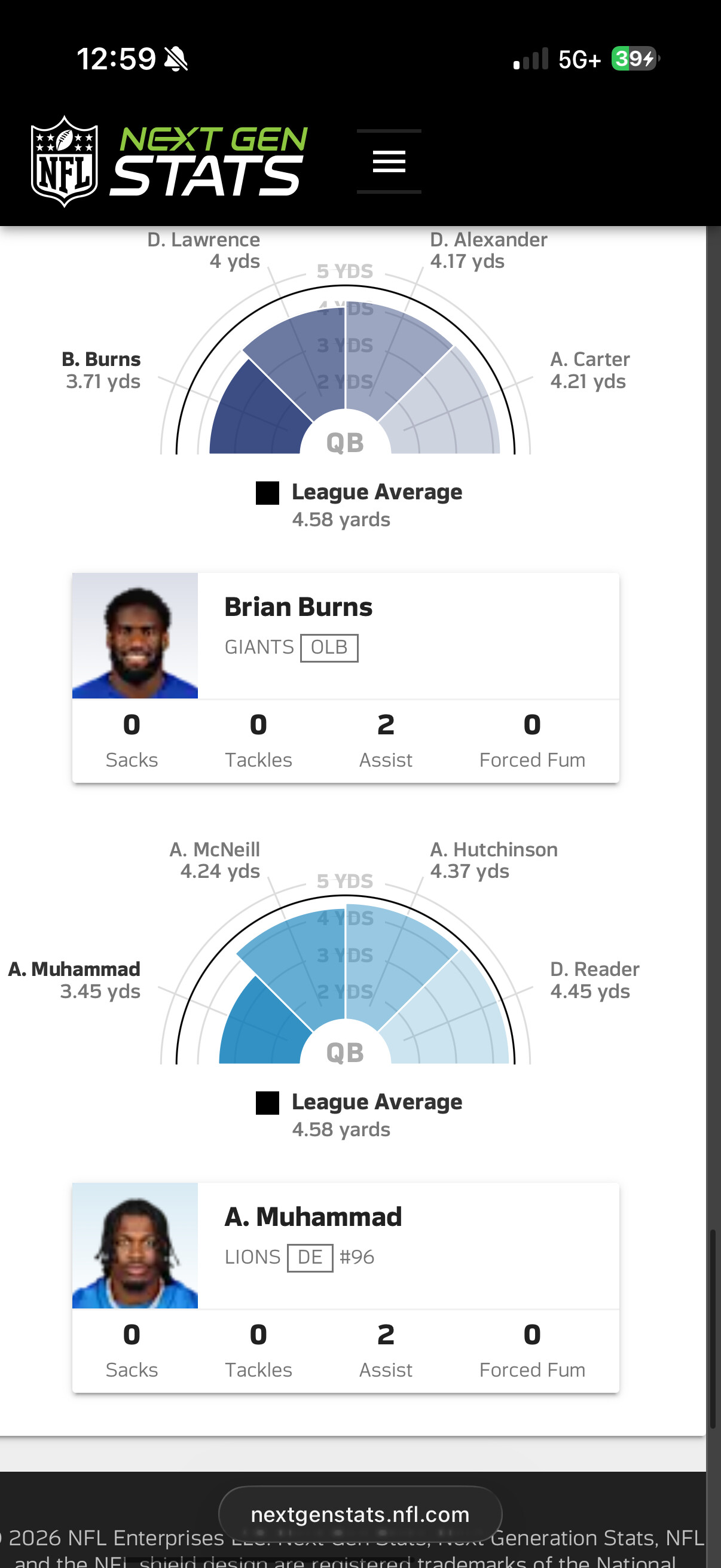Open the hamburger navigation menu
Image resolution: width=721 pixels, height=1568 pixels.
(x=389, y=161)
